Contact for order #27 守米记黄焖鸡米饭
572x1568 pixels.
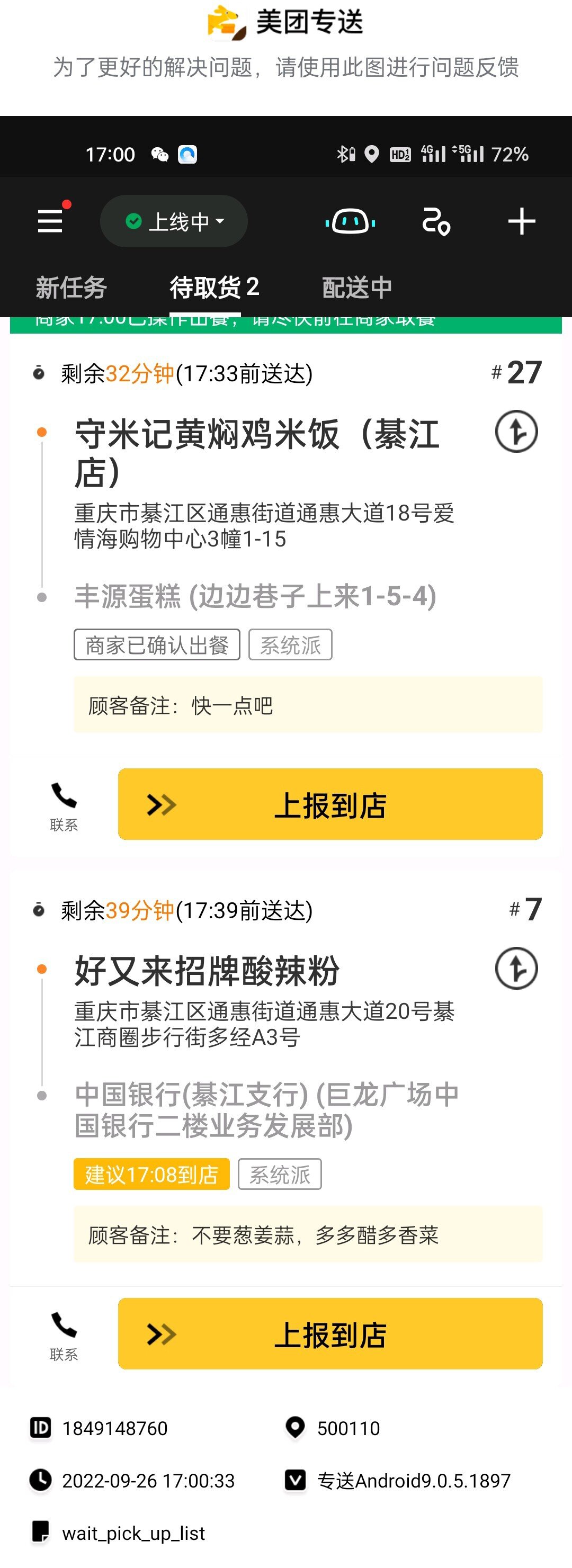64,805
